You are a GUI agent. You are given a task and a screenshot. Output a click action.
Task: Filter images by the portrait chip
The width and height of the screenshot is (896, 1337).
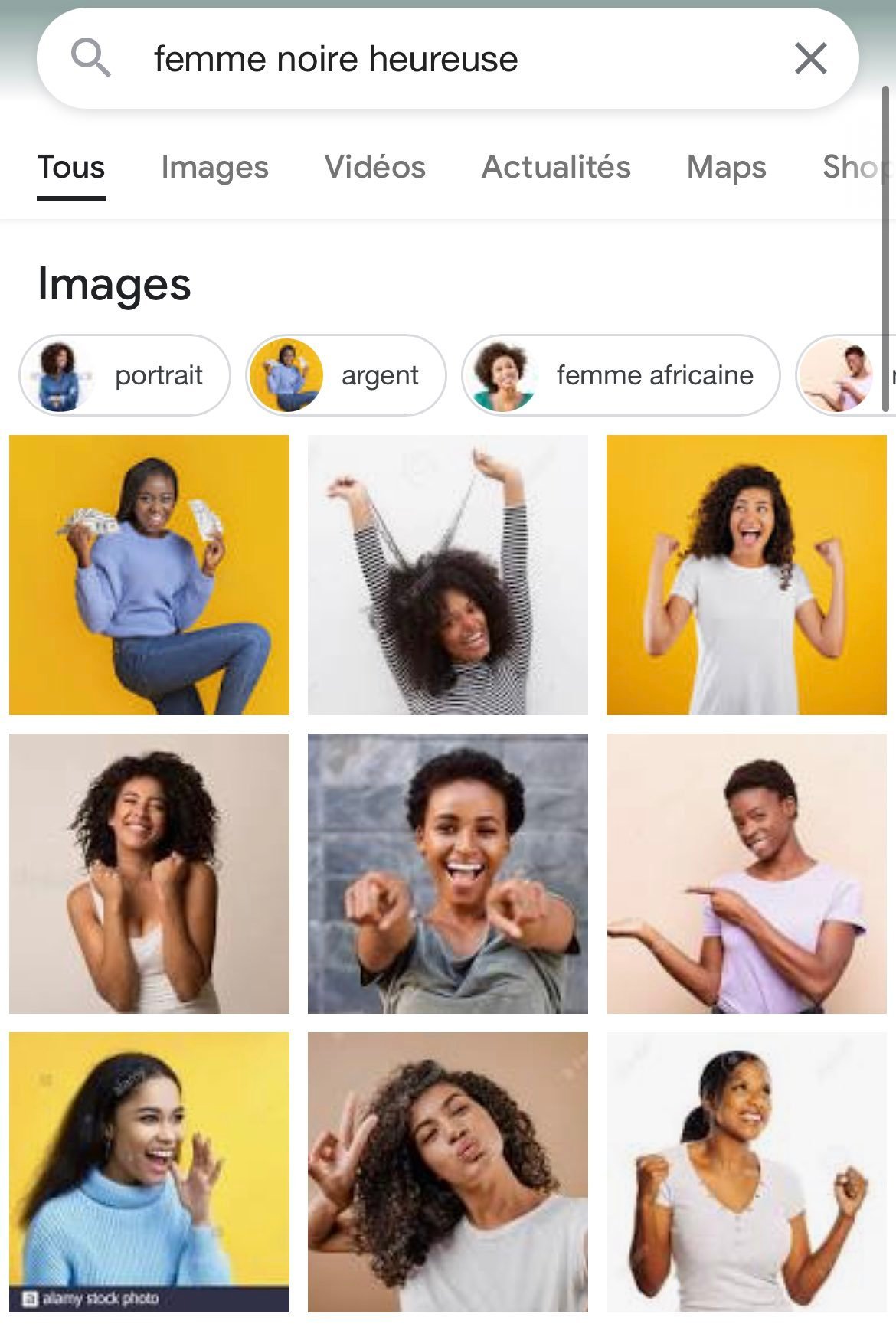(x=125, y=375)
